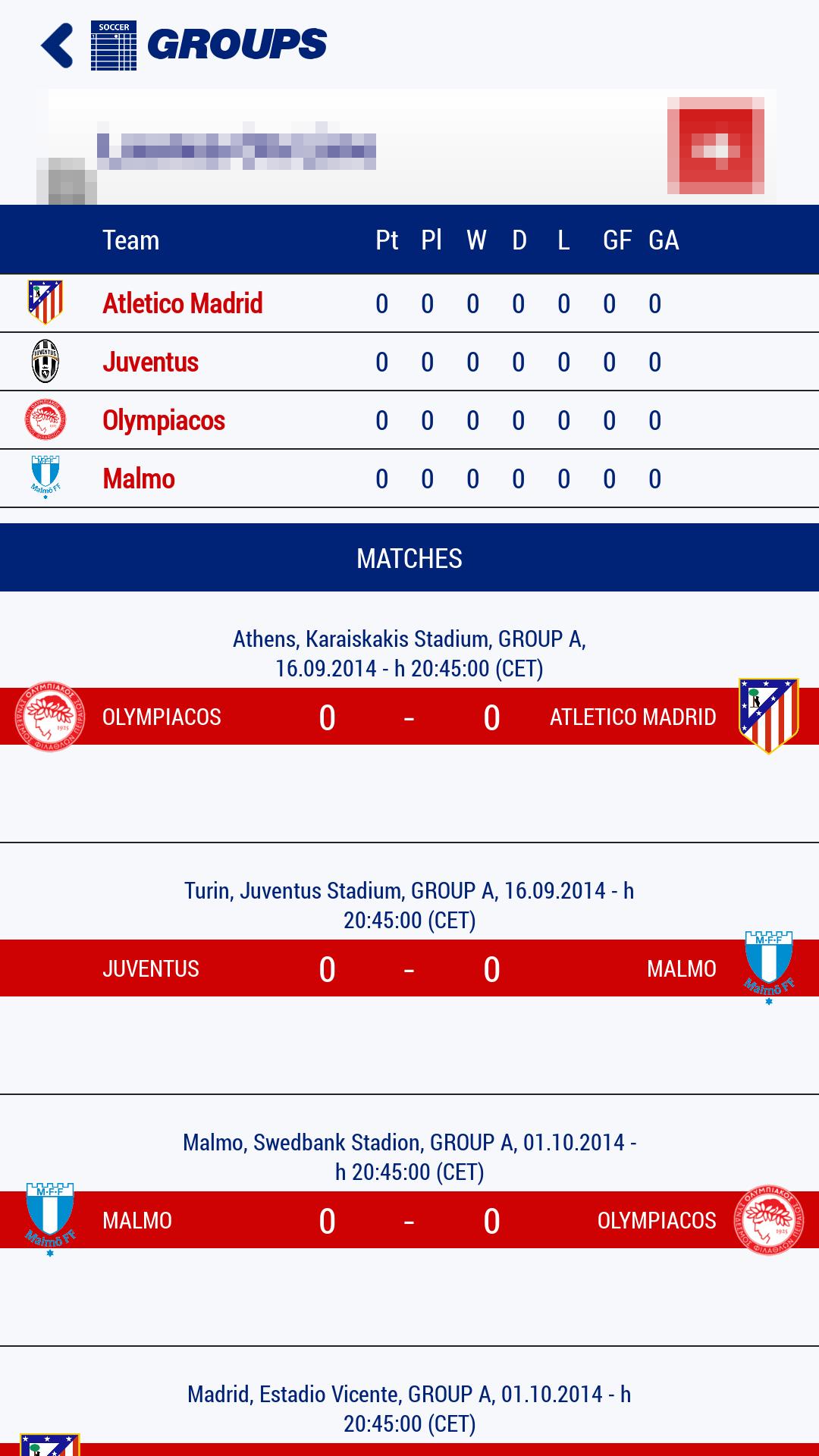The width and height of the screenshot is (819, 1456).
Task: Open the Olympiacos vs Atletico Madrid match
Action: [409, 716]
